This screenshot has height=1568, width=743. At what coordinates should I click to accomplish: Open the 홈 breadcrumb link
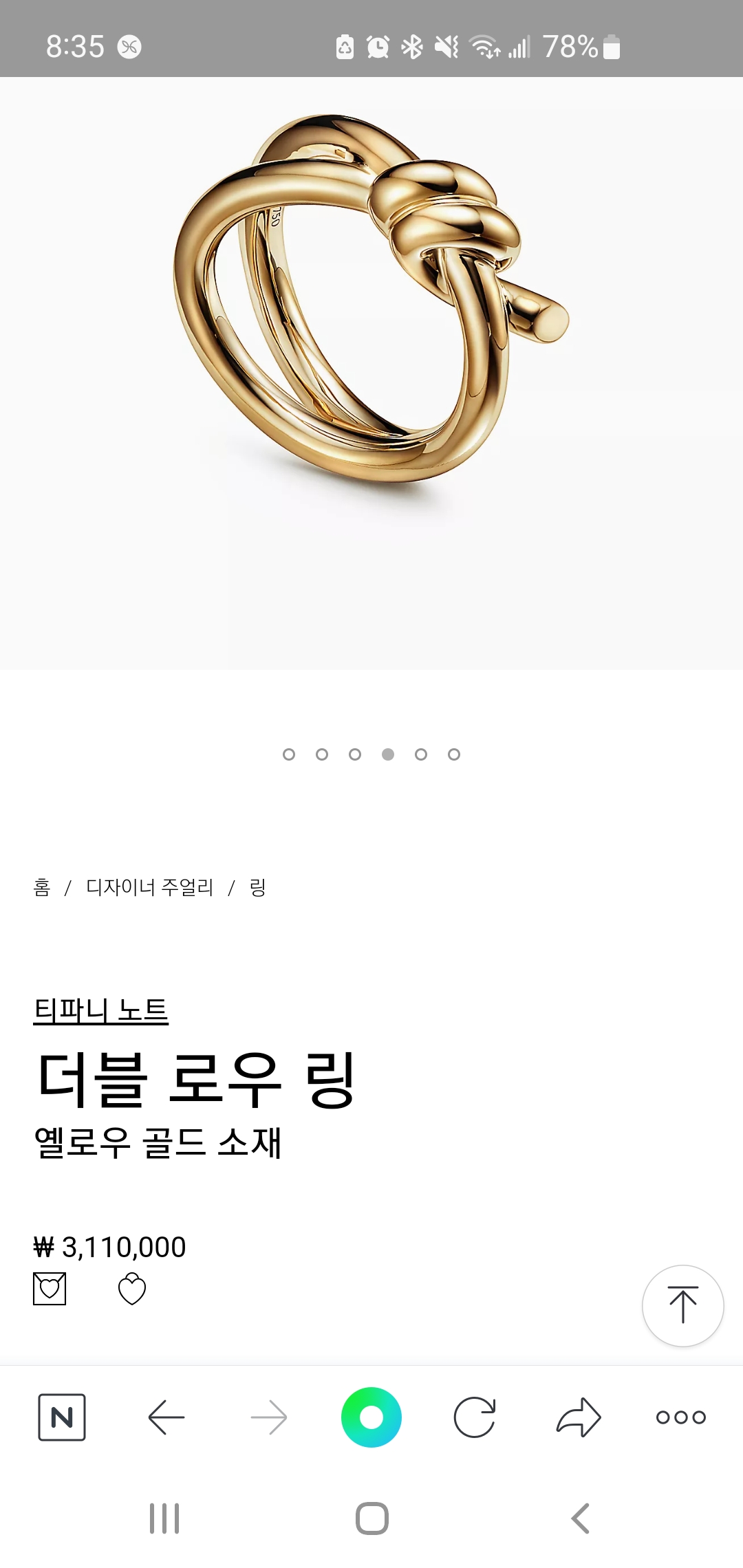point(42,887)
